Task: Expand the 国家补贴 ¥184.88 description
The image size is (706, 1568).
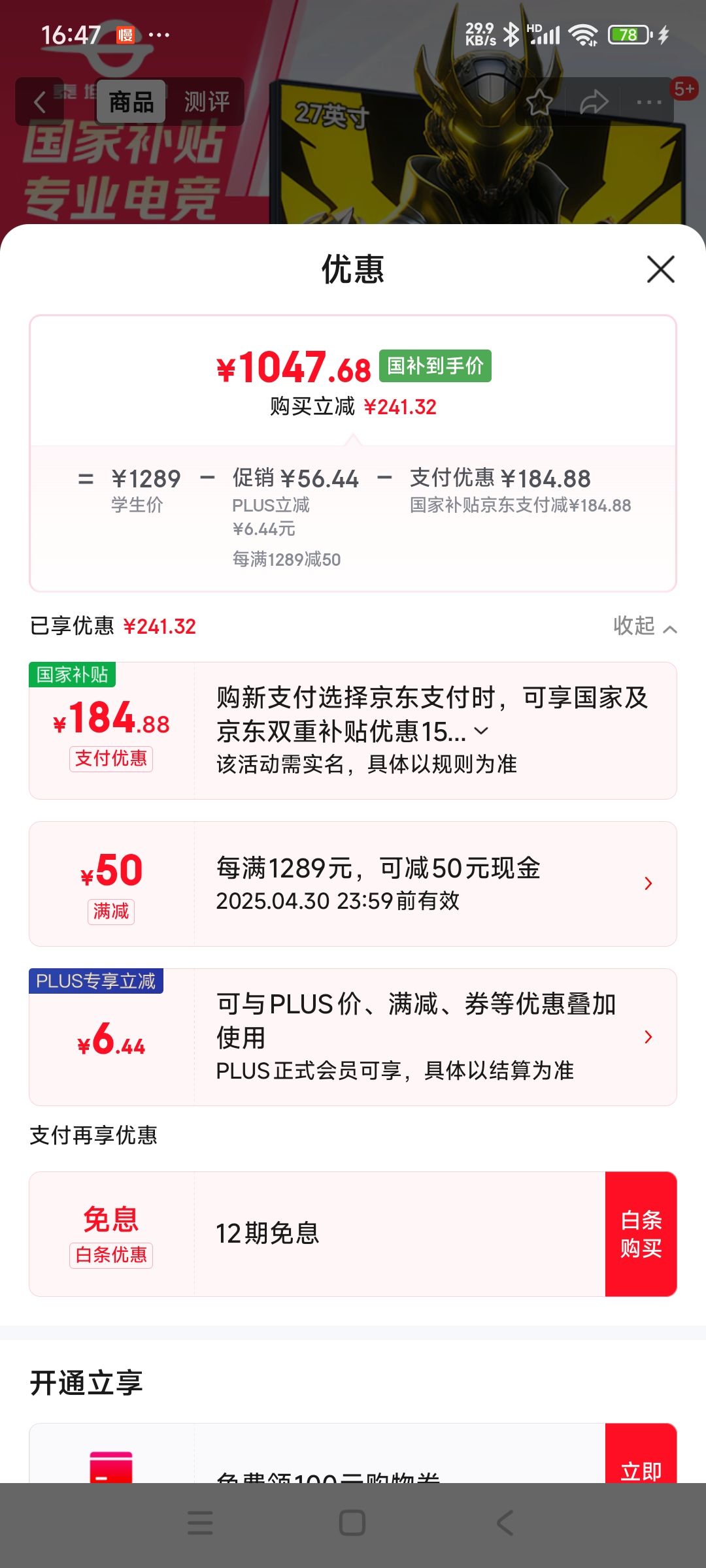Action: click(x=481, y=731)
